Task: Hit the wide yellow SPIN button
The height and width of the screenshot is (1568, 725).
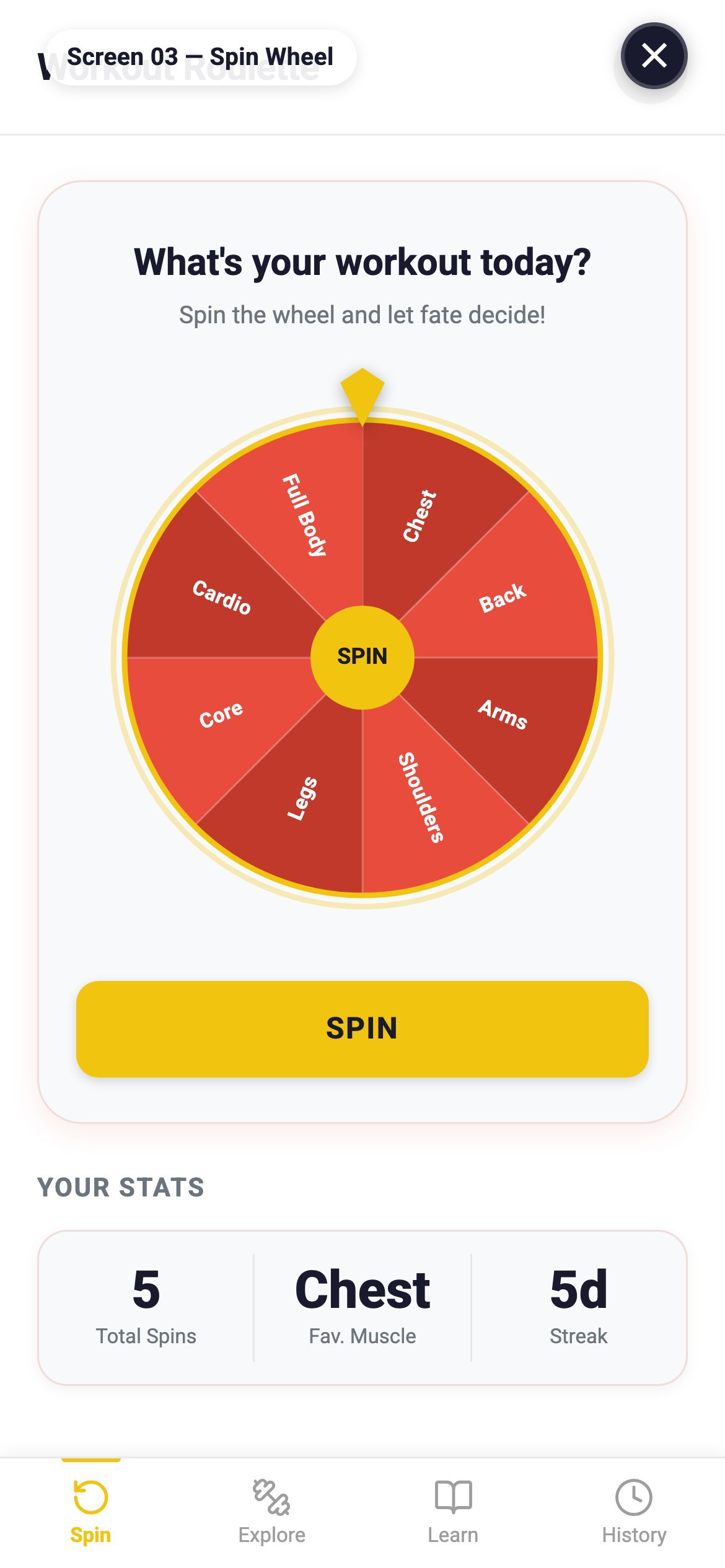Action: click(362, 1029)
